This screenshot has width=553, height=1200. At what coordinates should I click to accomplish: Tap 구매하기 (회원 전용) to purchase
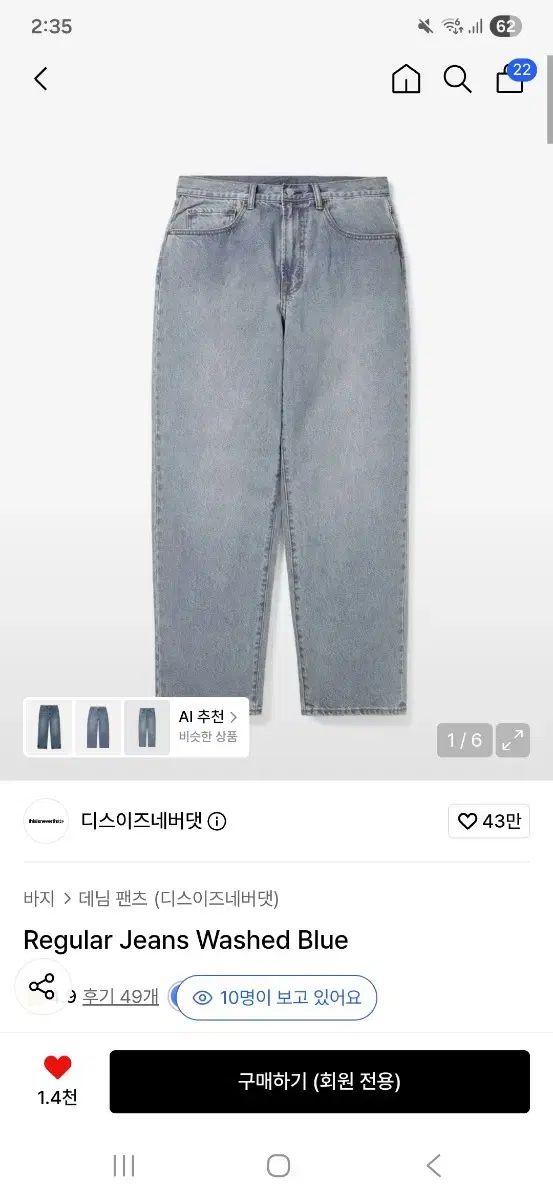pyautogui.click(x=320, y=1081)
